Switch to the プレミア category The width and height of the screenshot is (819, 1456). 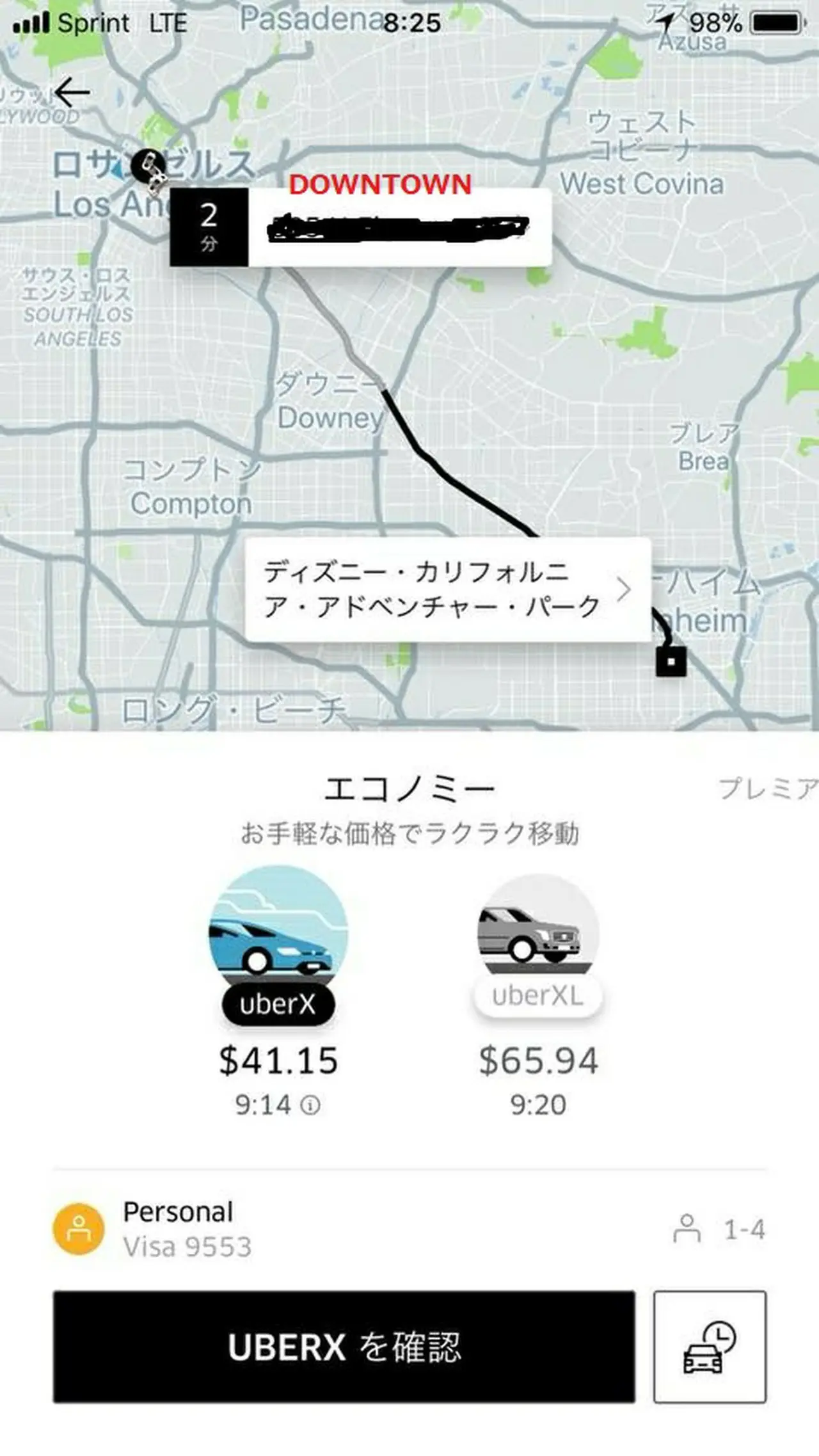click(x=768, y=788)
